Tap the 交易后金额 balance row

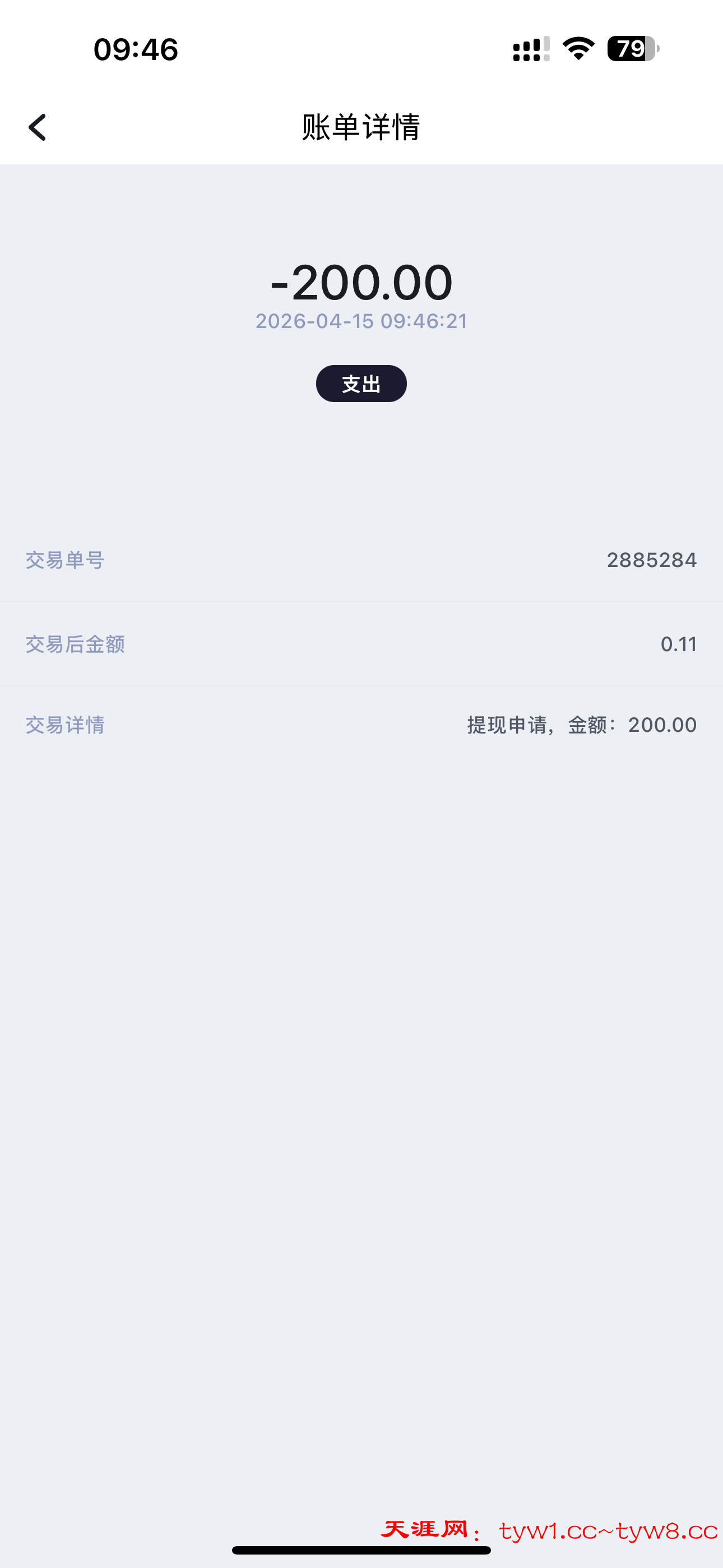click(x=76, y=644)
